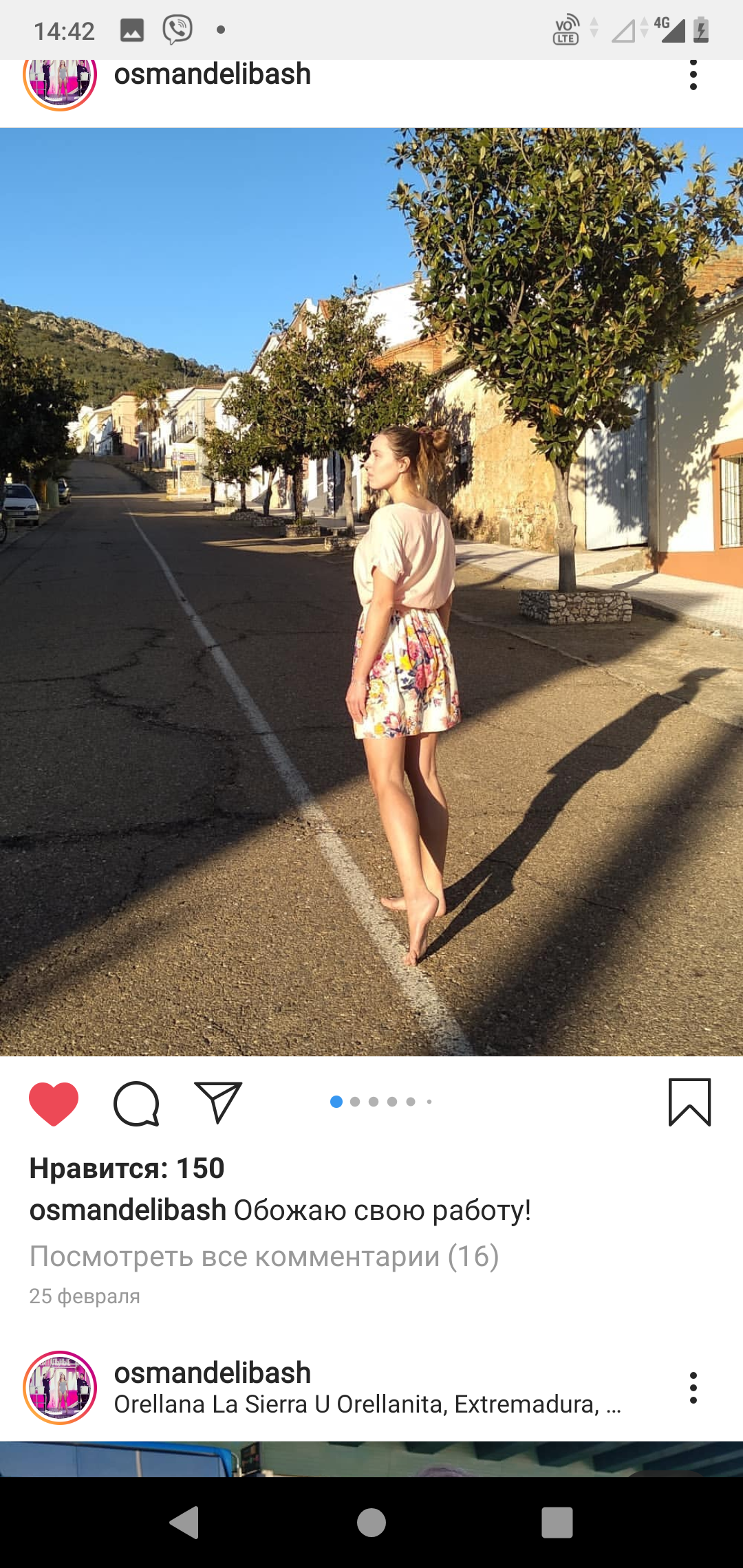Open the Orellana La Sierra location link

368,1404
